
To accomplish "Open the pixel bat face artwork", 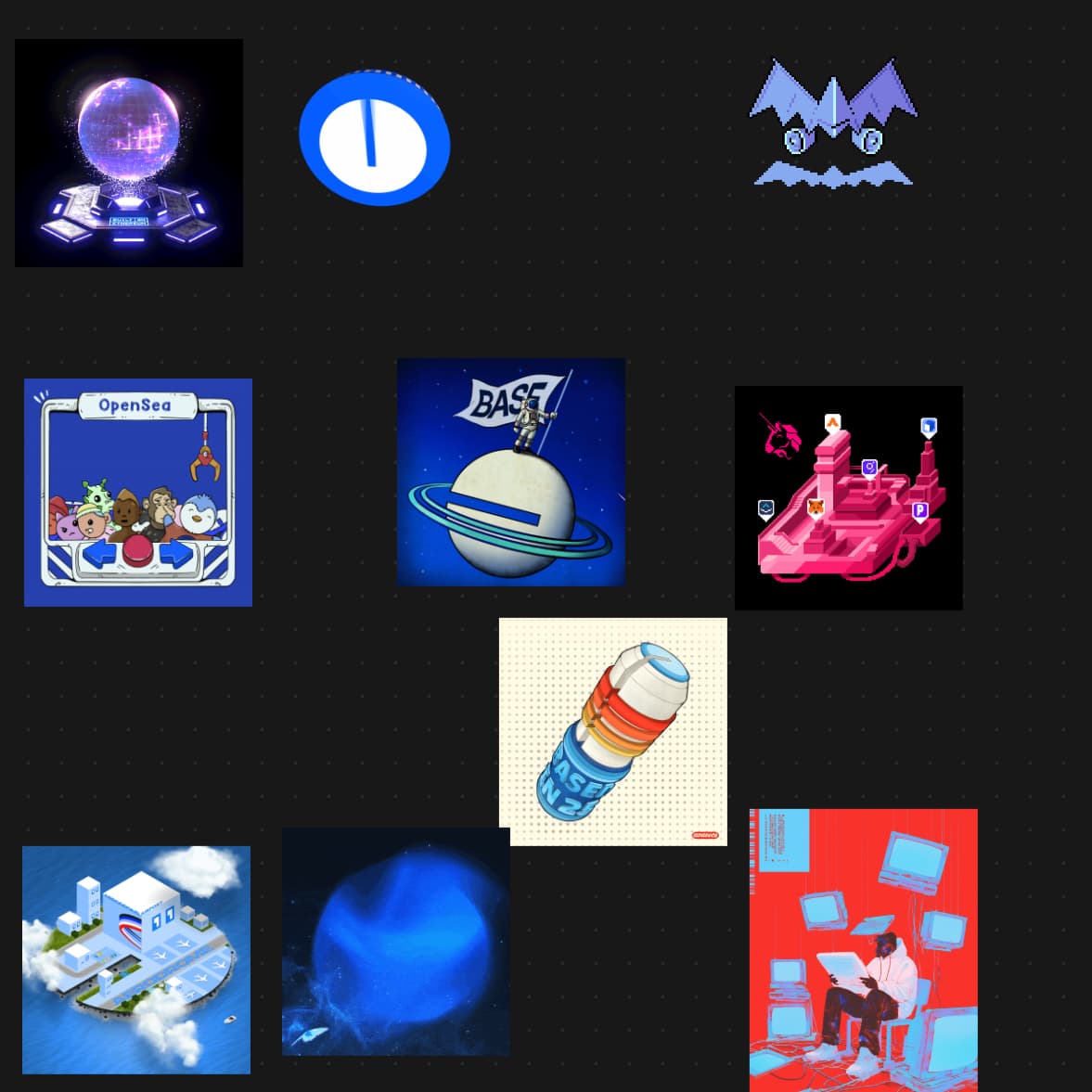I will coord(832,124).
